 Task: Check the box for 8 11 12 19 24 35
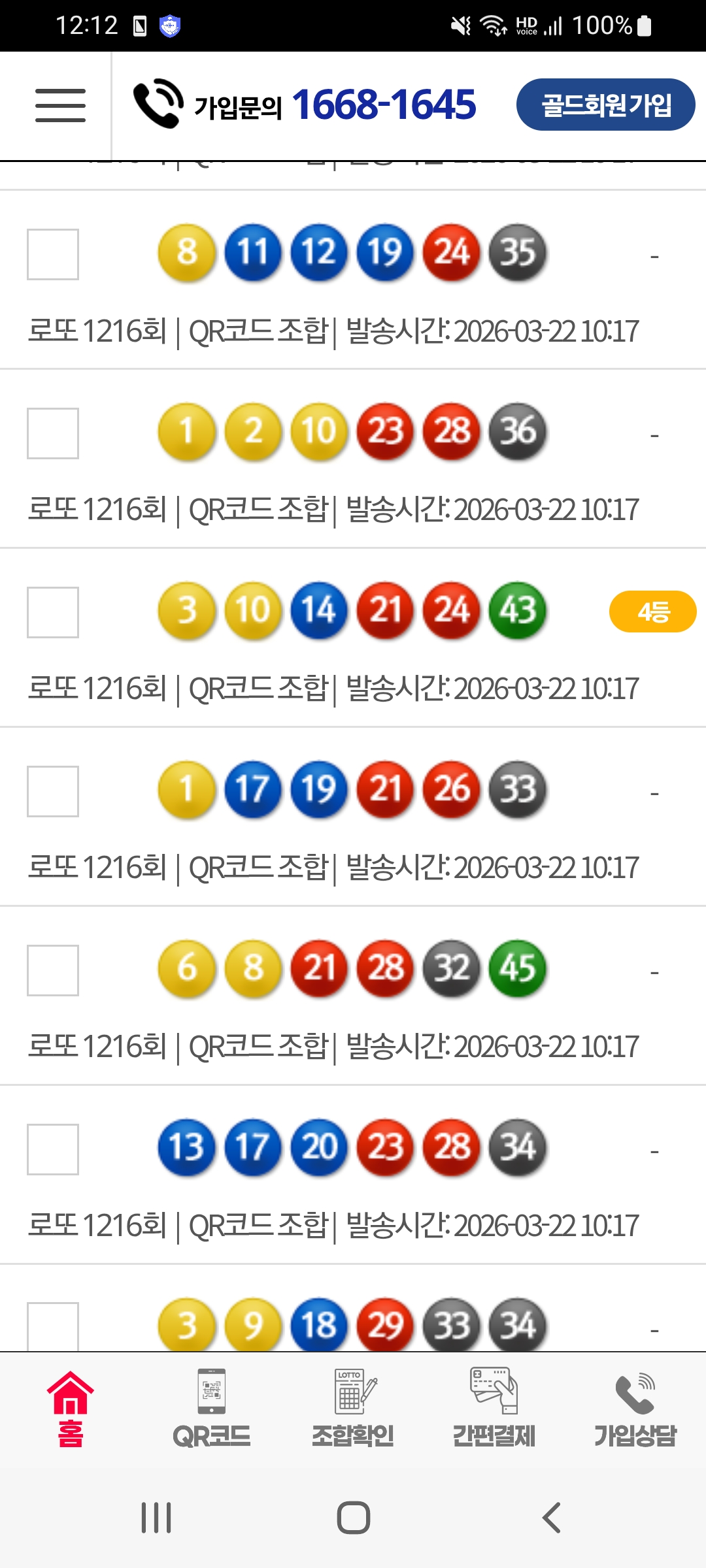pyautogui.click(x=53, y=254)
